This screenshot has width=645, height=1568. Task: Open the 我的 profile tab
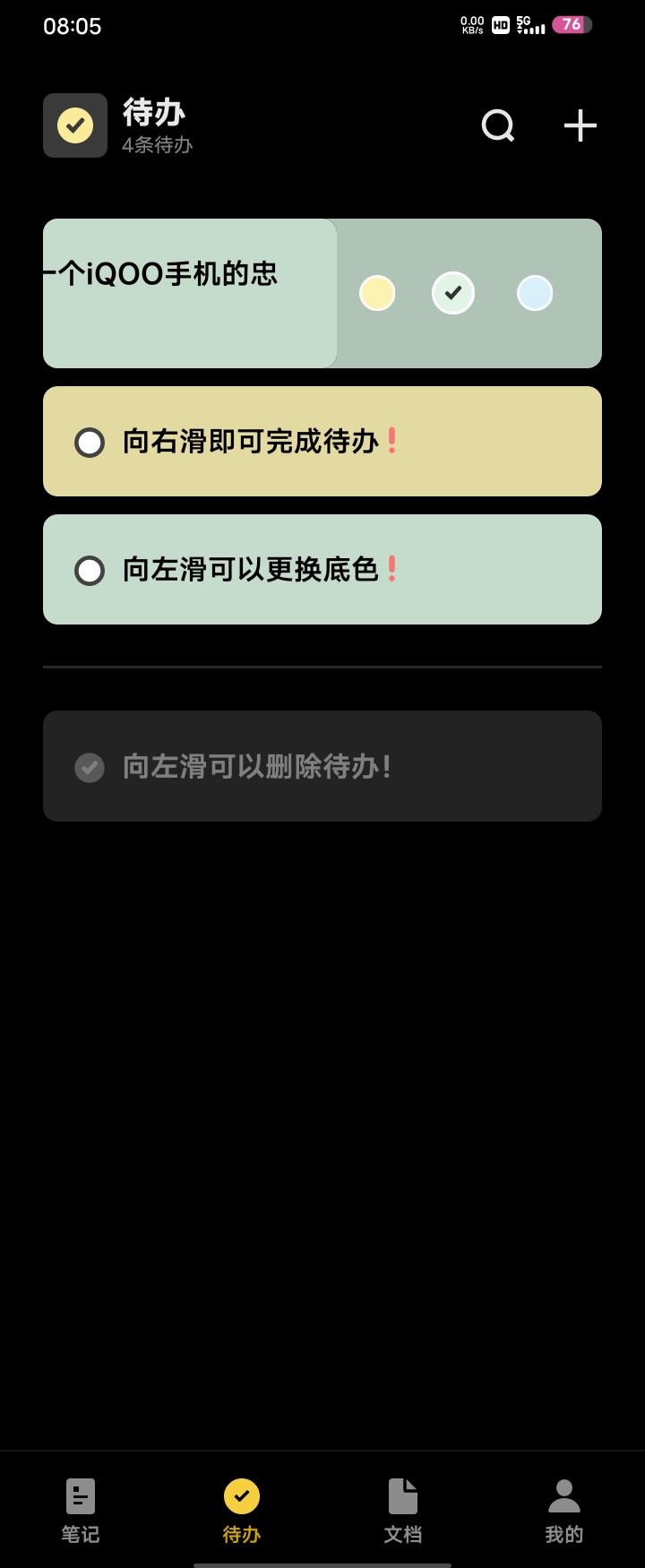point(563,1512)
